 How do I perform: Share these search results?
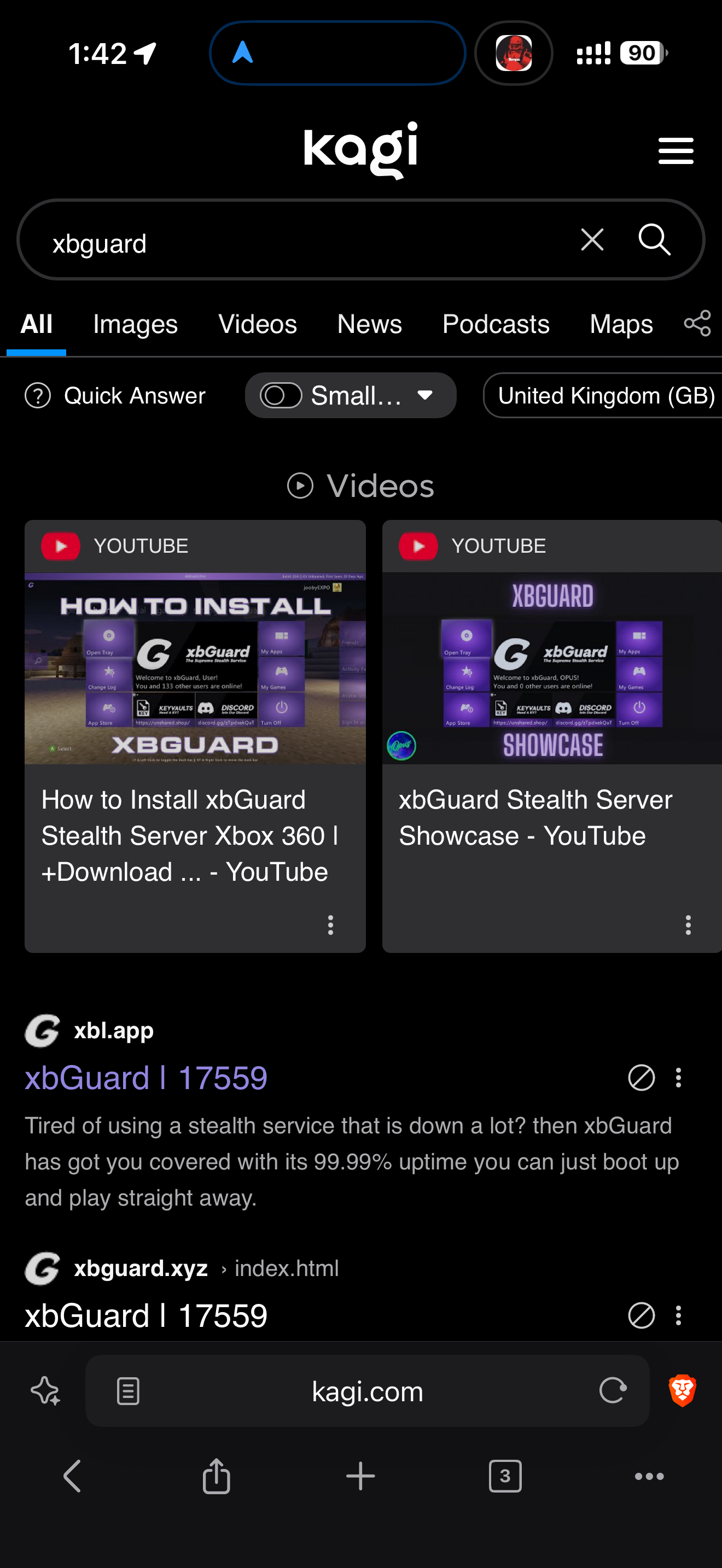point(697,323)
